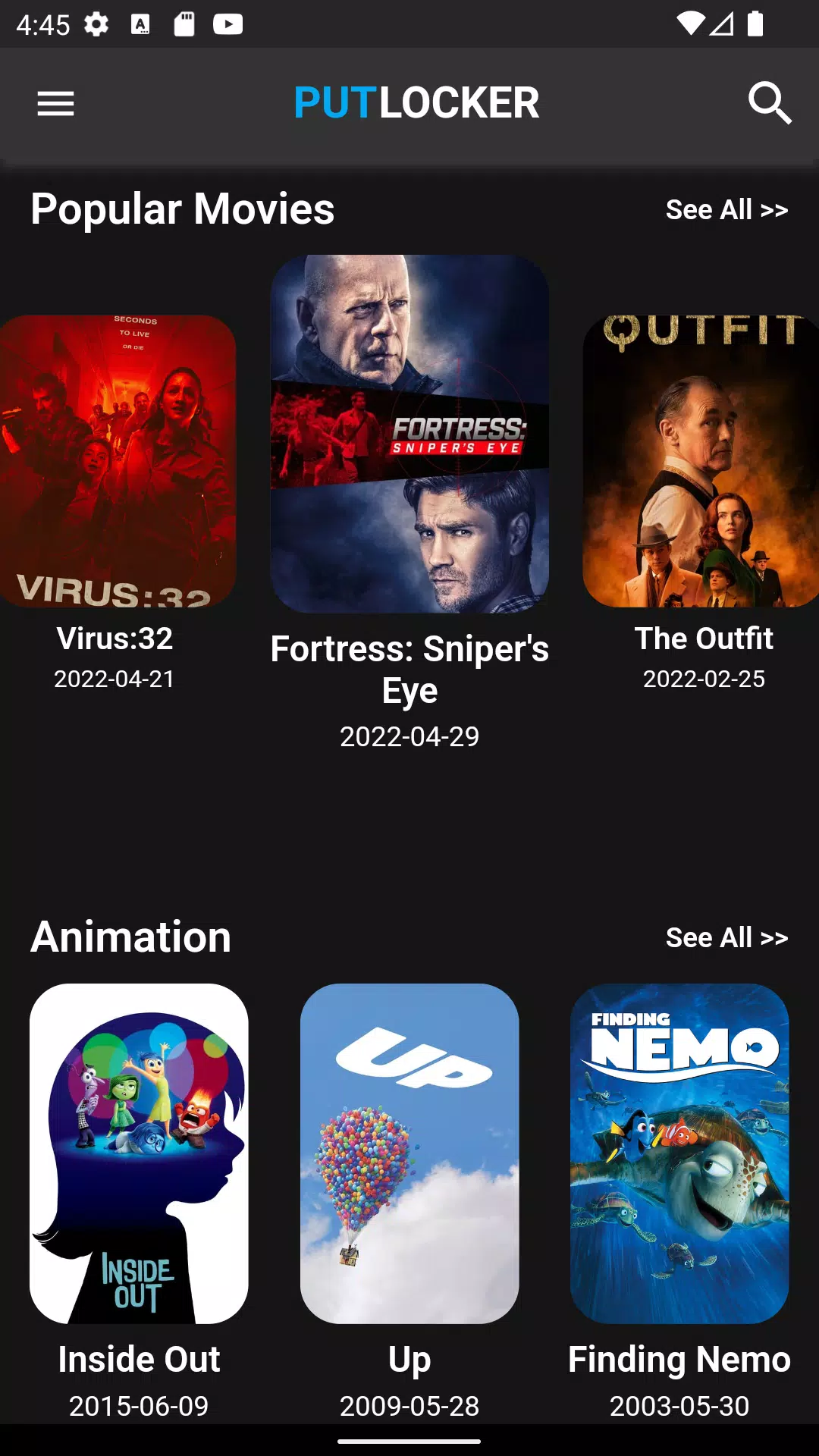Viewport: 819px width, 1456px height.
Task: Tap the Wi-Fi icon in the status bar
Action: 689,23
